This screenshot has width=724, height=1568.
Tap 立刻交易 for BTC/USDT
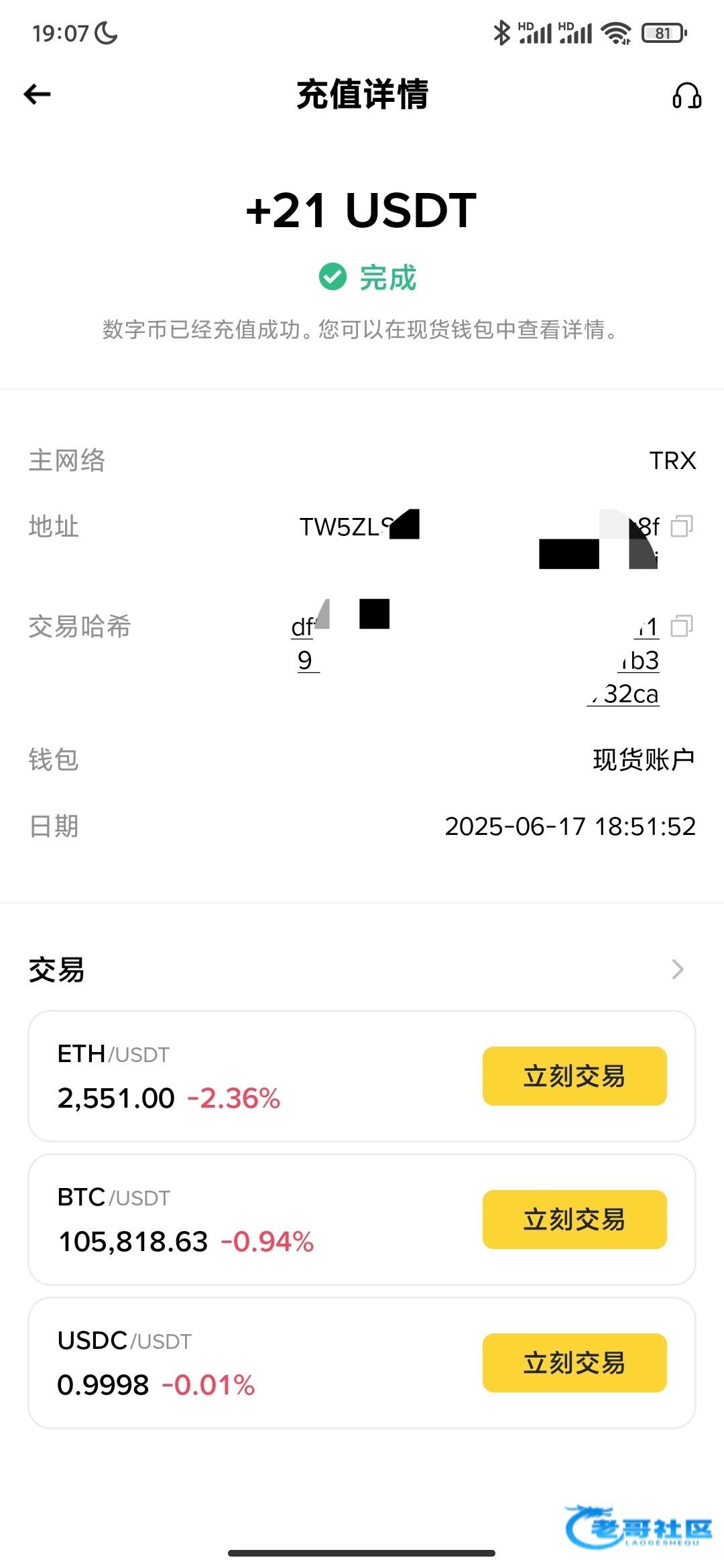click(575, 1220)
